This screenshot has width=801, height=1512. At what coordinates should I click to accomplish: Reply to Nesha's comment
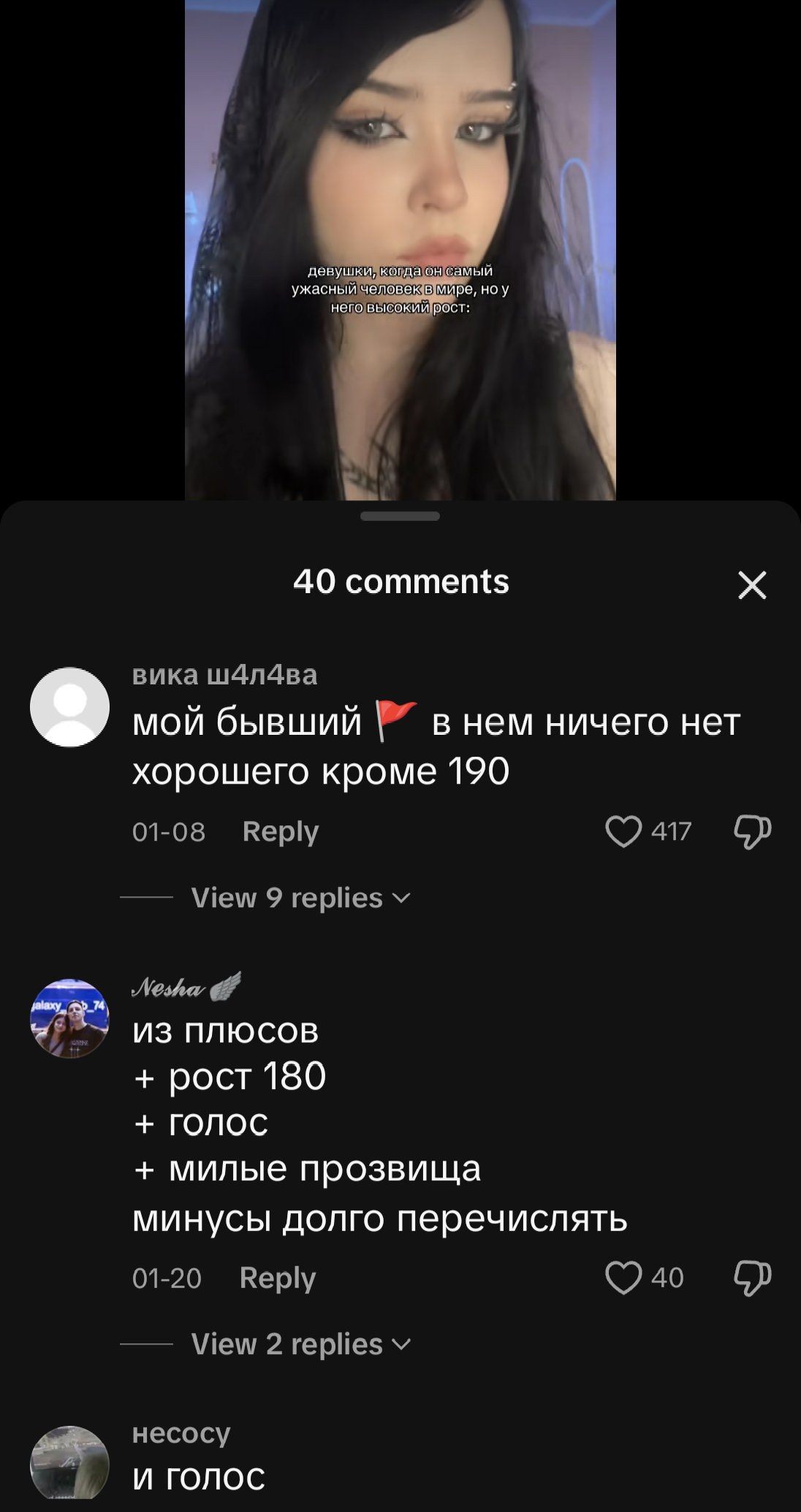coord(278,1278)
